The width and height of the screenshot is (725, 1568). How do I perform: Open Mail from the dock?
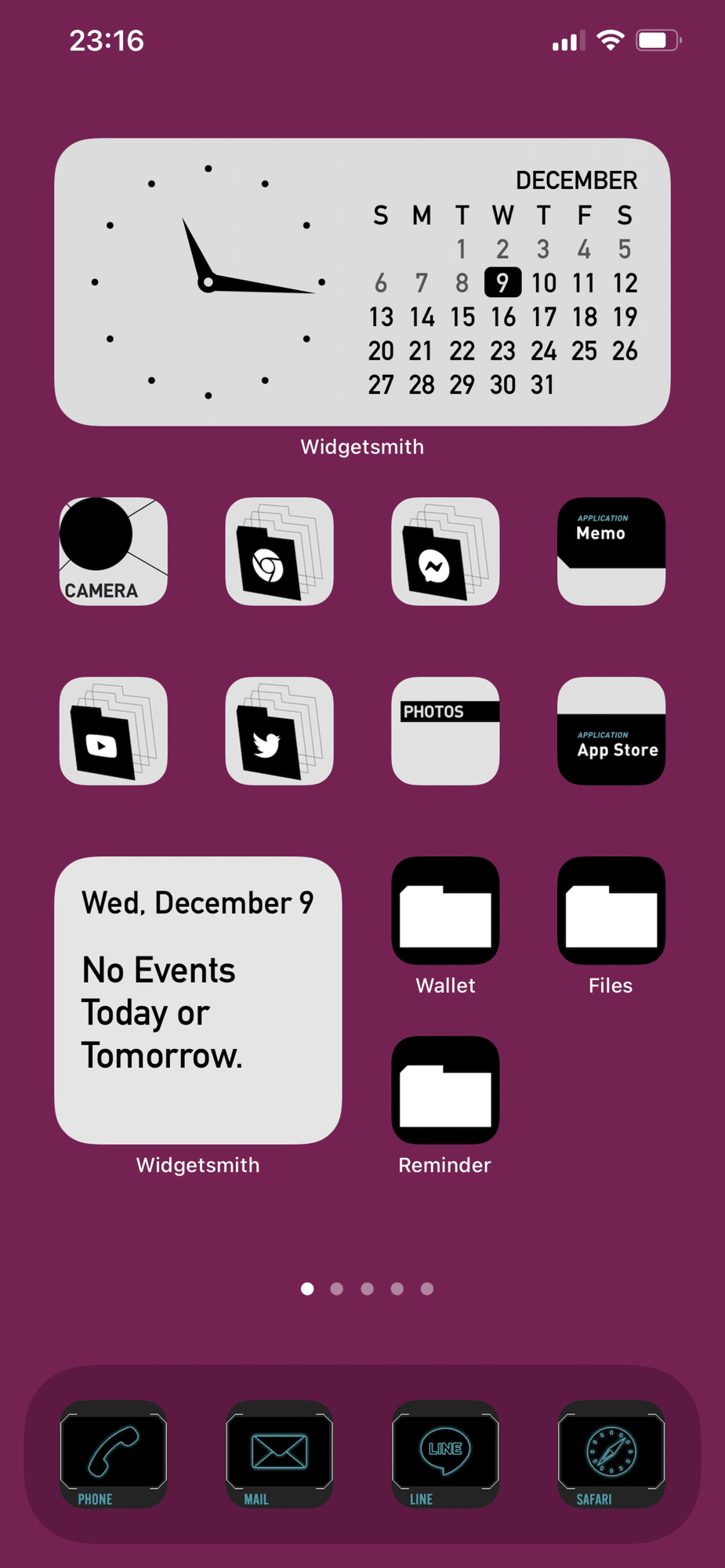[x=280, y=1454]
